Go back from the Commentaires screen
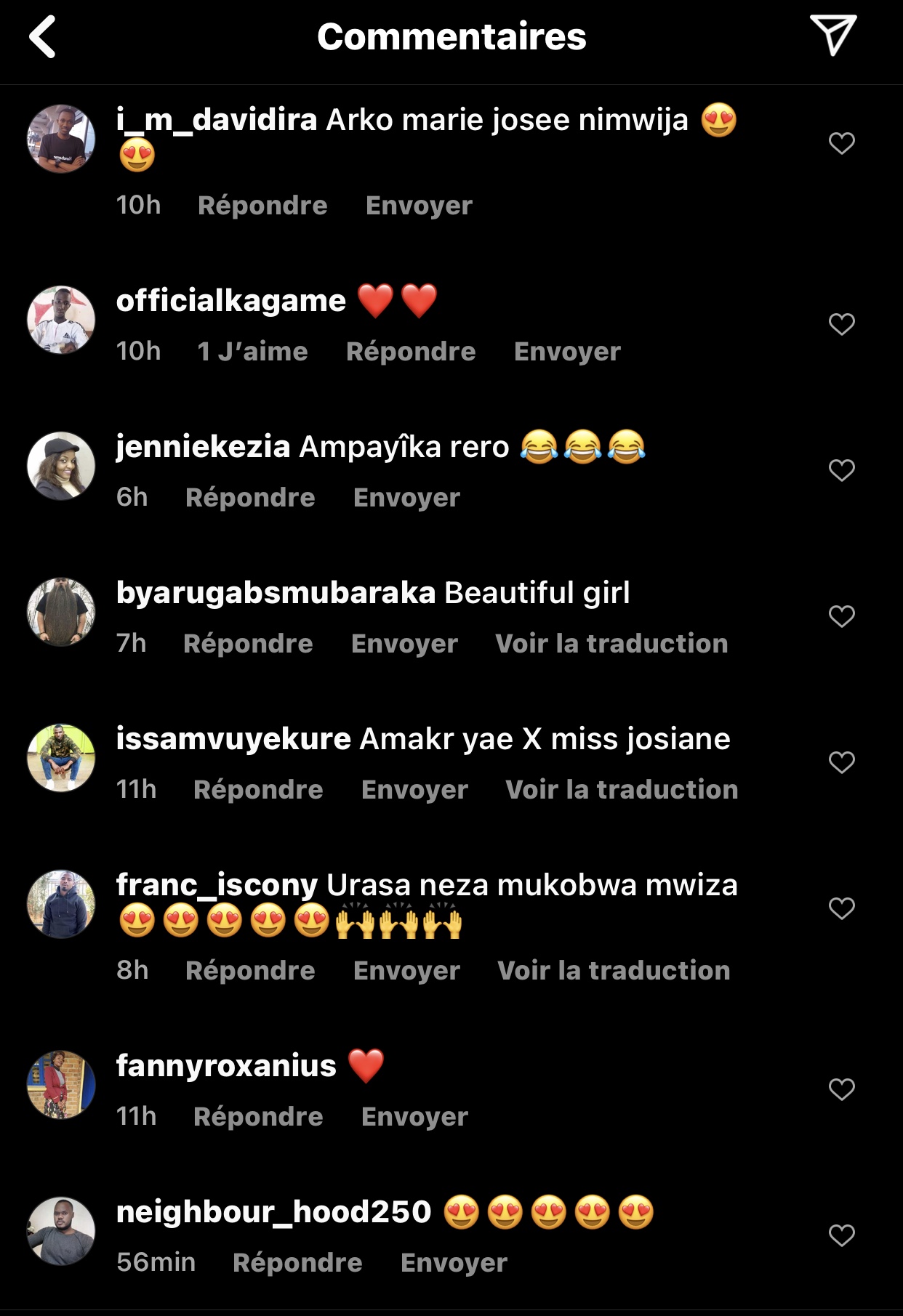Image resolution: width=903 pixels, height=1316 pixels. point(43,38)
